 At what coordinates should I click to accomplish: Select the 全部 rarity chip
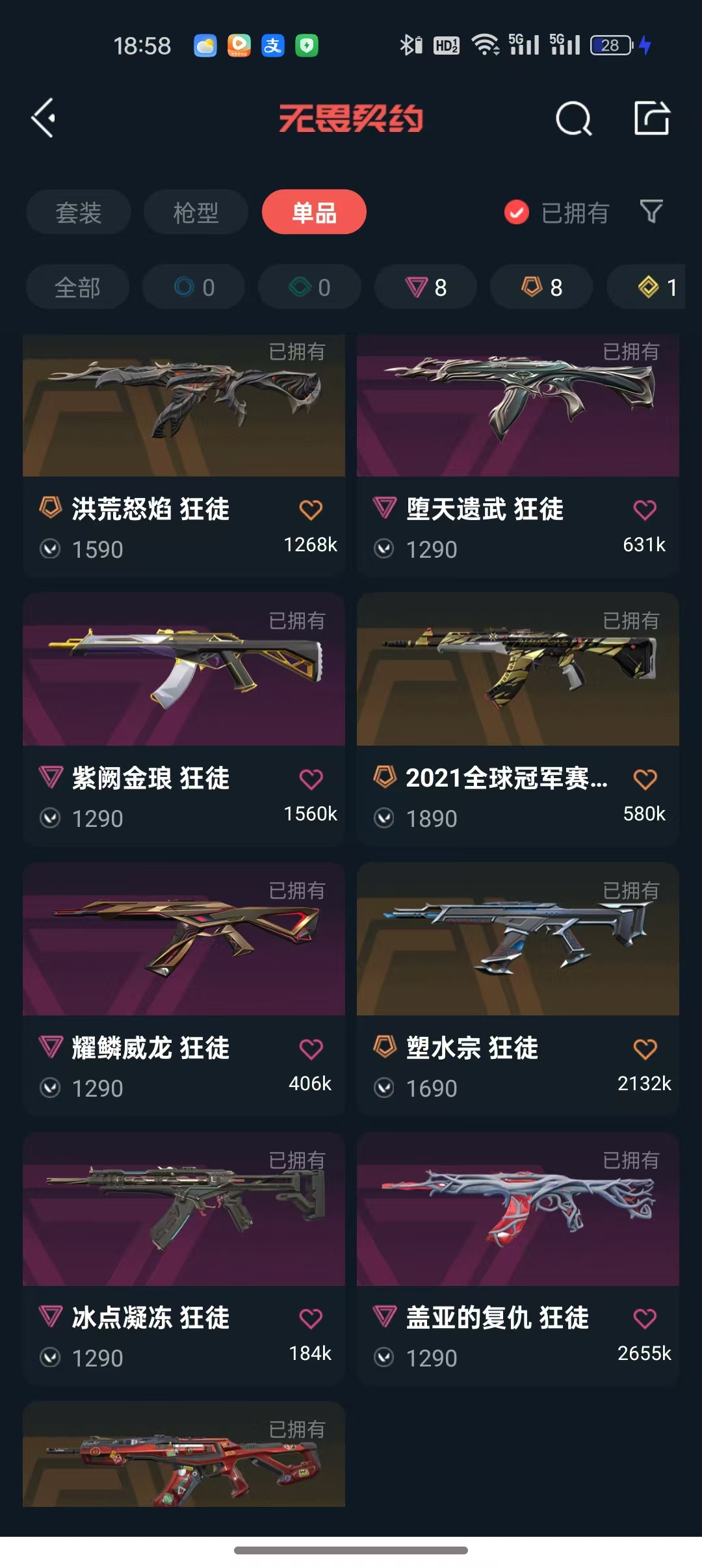[x=77, y=287]
